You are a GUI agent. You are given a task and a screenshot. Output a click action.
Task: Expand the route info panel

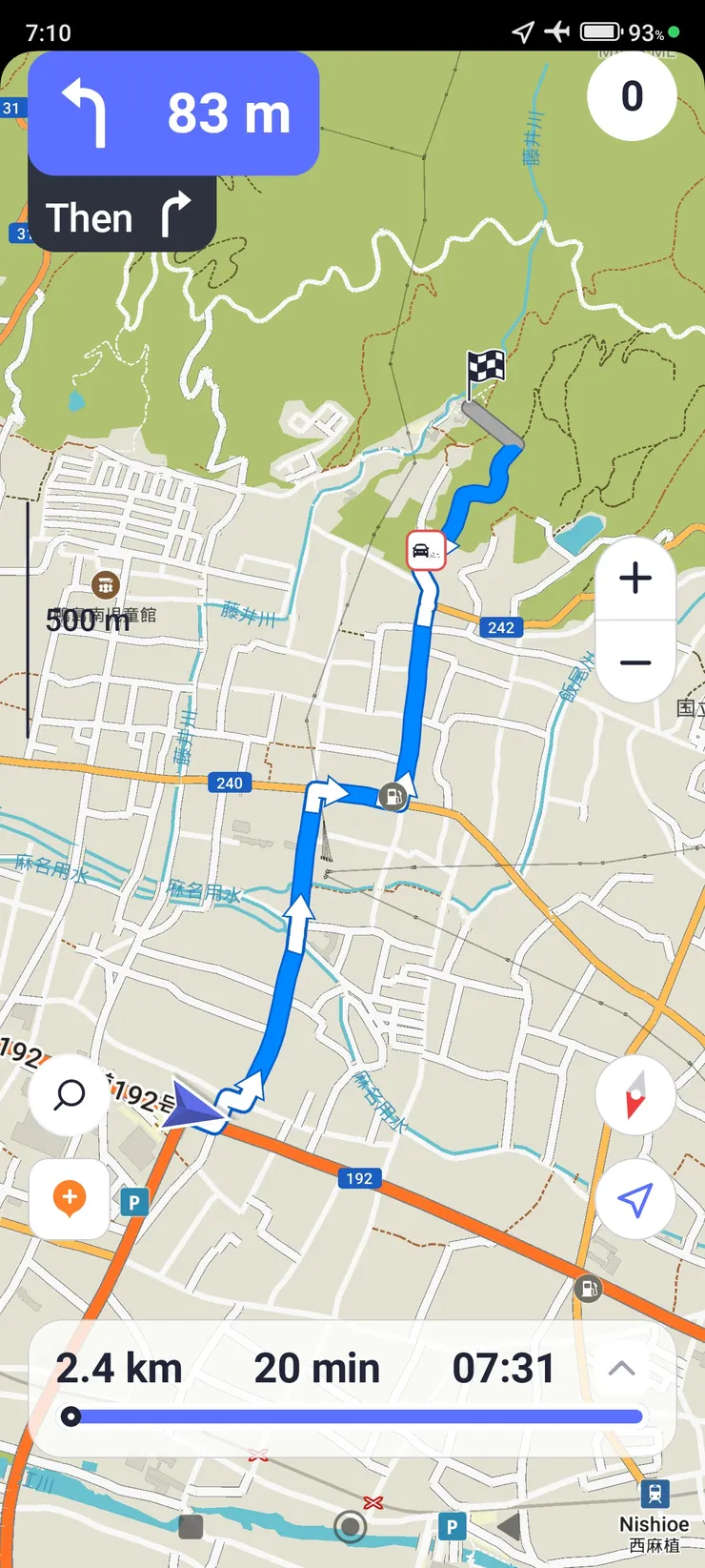[621, 1369]
